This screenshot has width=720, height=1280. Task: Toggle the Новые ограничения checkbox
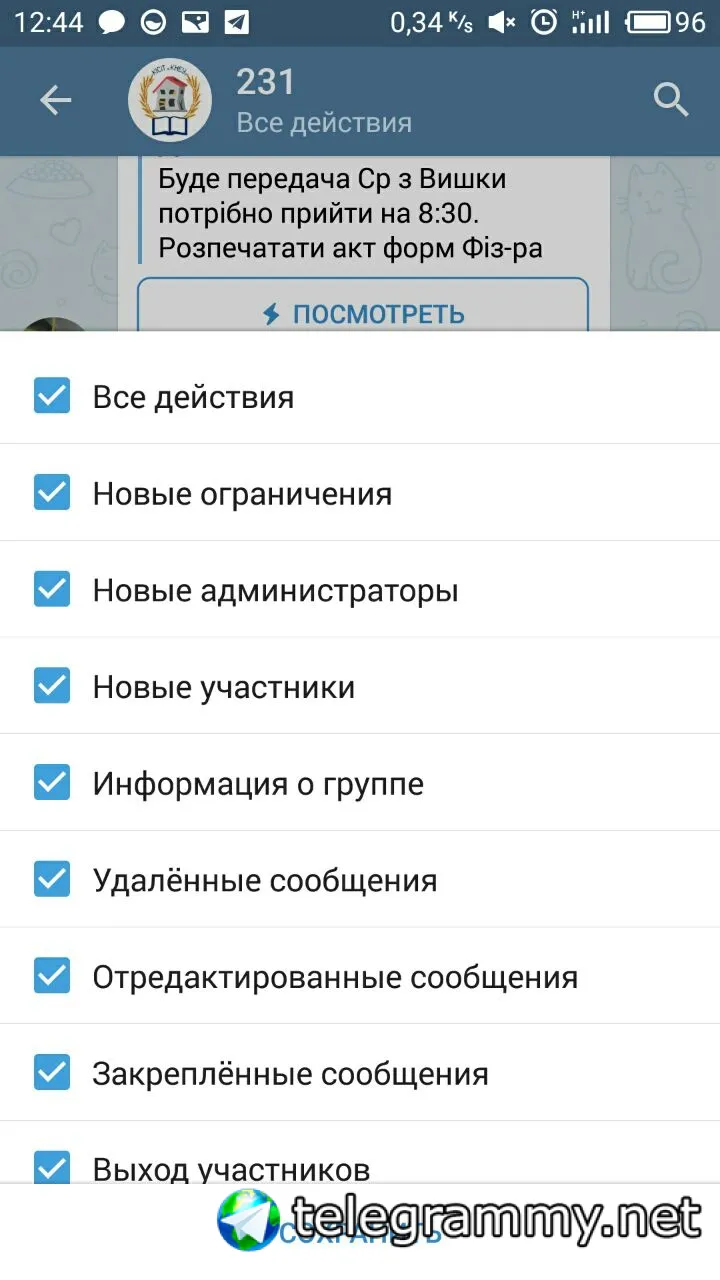click(52, 493)
